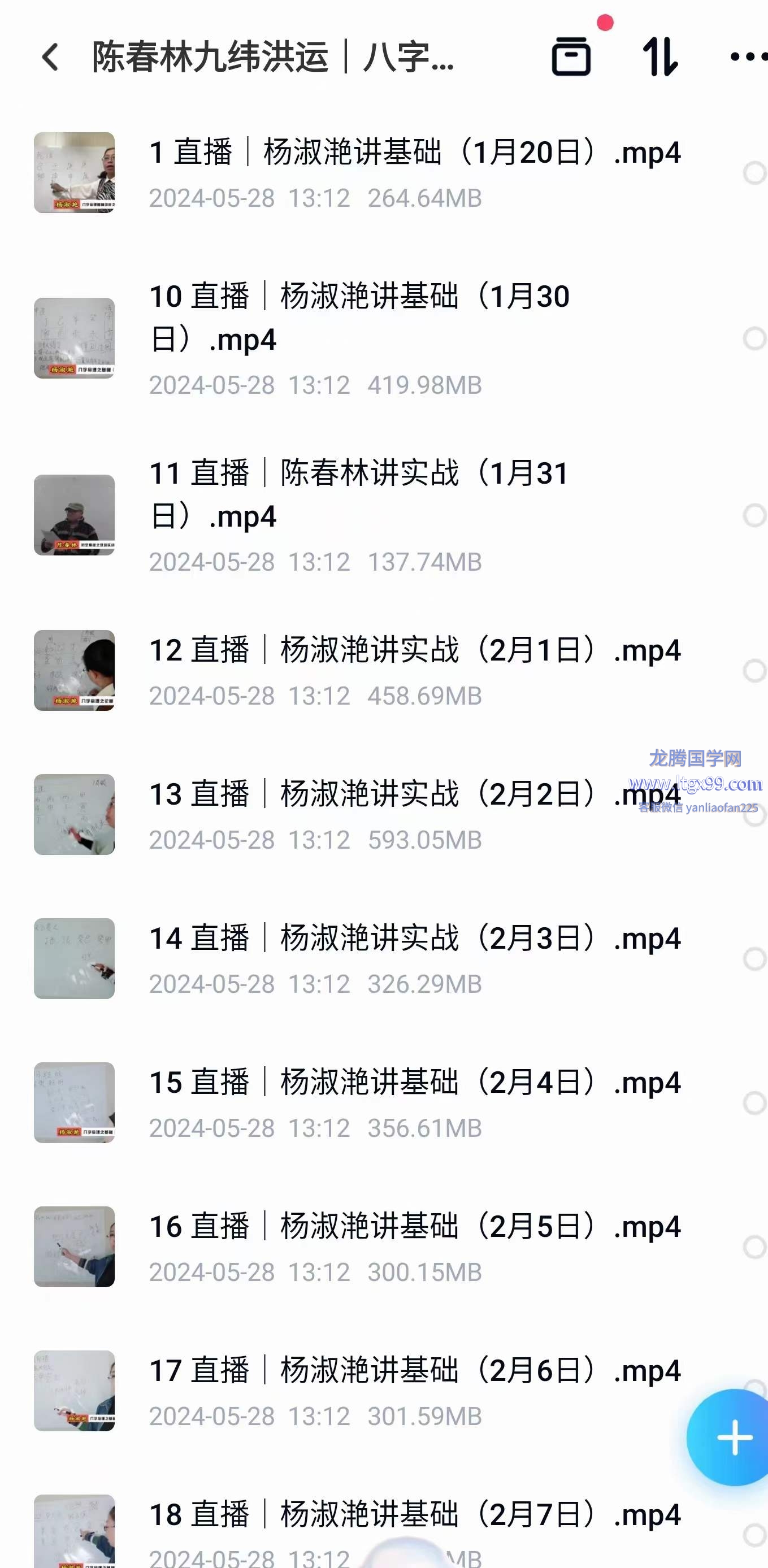Go back to the previous folder
Viewport: 768px width, 1568px height.
50,57
